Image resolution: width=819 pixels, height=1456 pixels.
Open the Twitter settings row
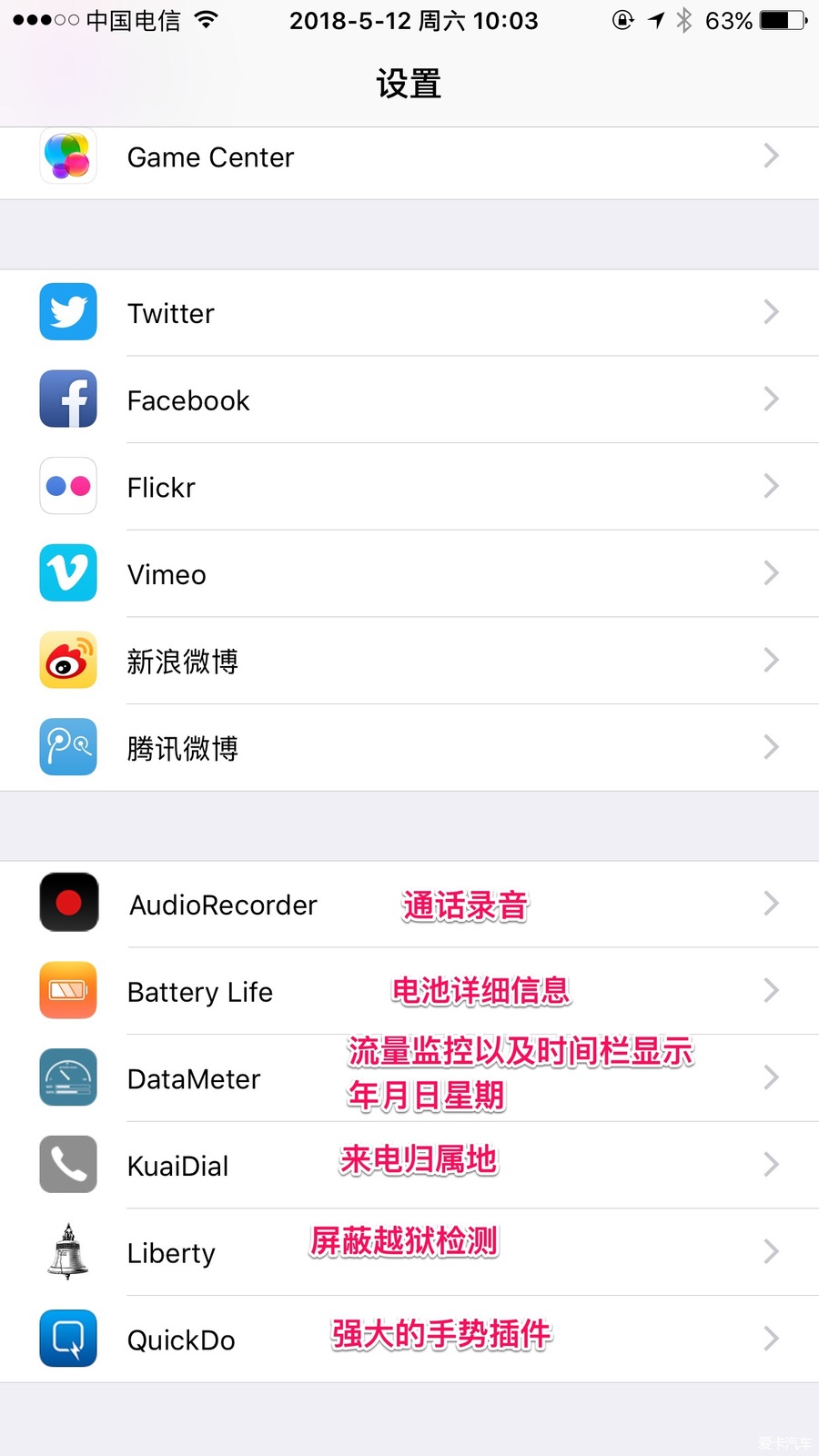(409, 312)
